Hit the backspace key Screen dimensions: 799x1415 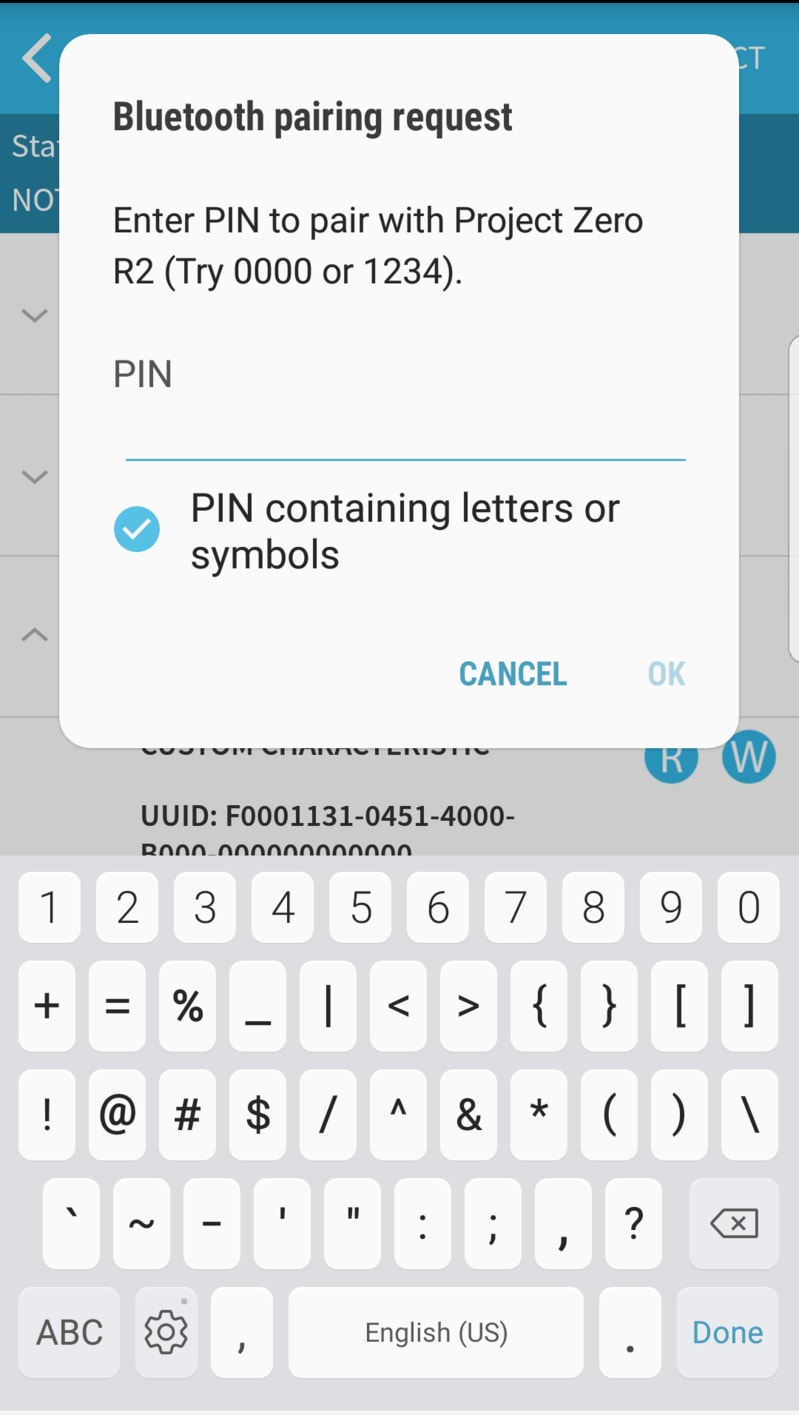pyautogui.click(x=733, y=1223)
